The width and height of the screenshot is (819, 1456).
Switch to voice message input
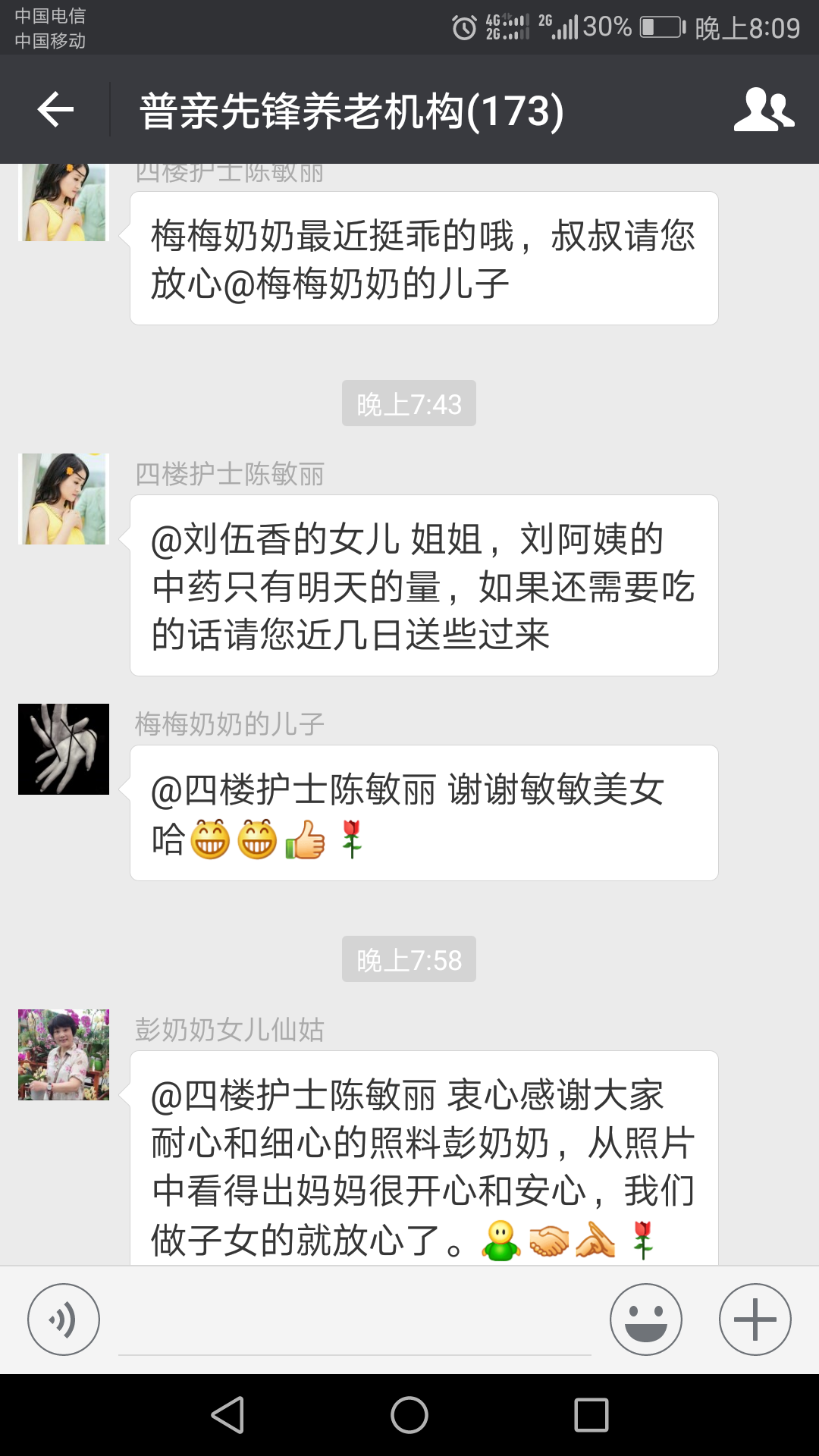(64, 1319)
